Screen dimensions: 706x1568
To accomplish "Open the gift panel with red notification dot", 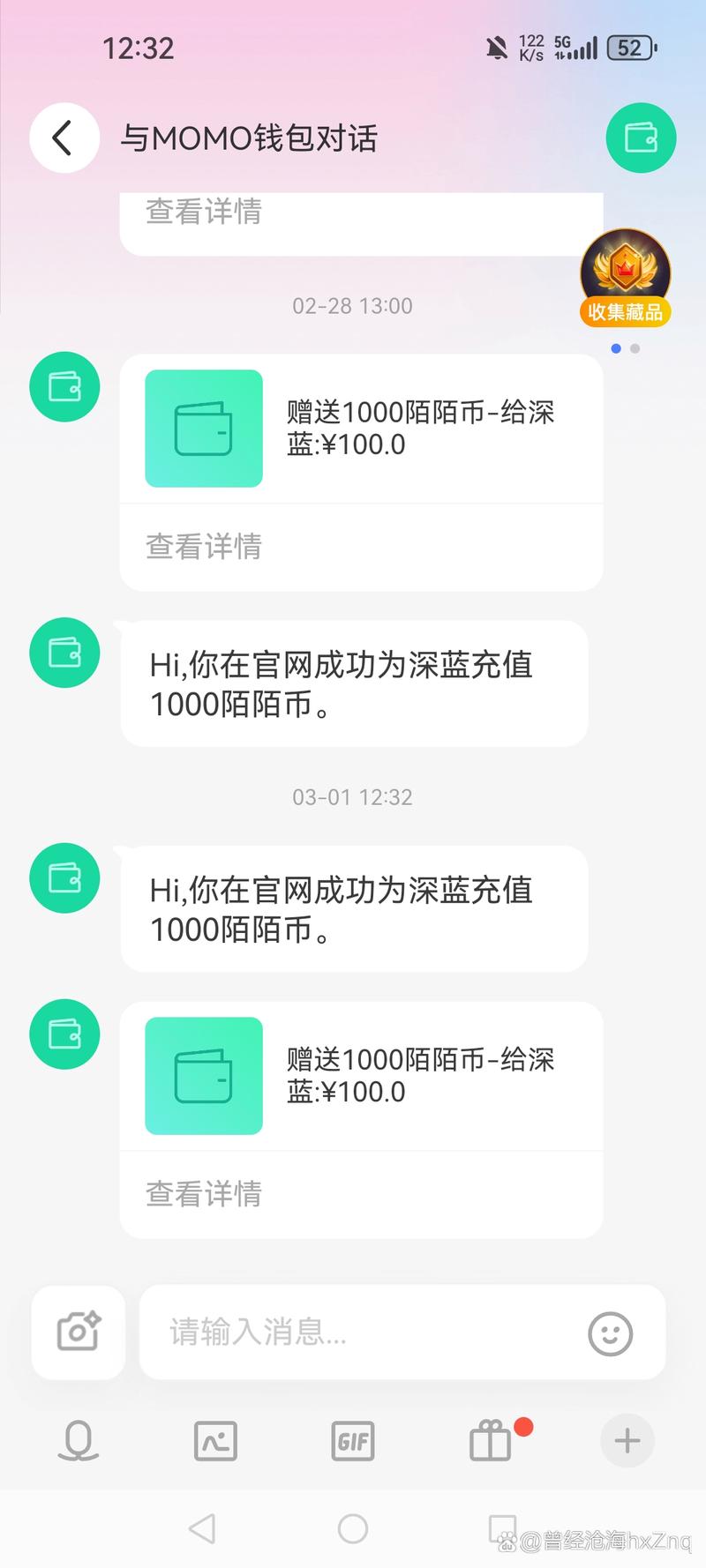I will pyautogui.click(x=491, y=1441).
